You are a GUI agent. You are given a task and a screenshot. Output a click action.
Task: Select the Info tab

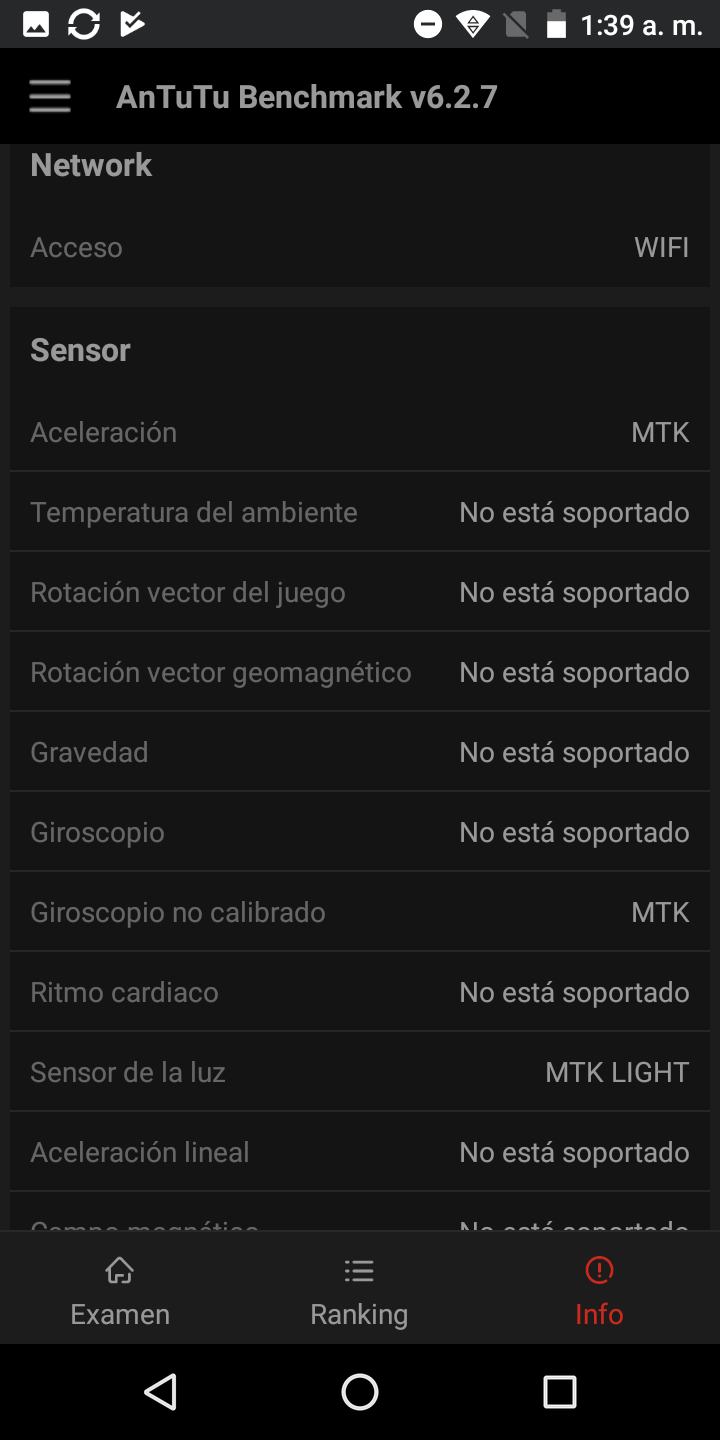pyautogui.click(x=599, y=1290)
